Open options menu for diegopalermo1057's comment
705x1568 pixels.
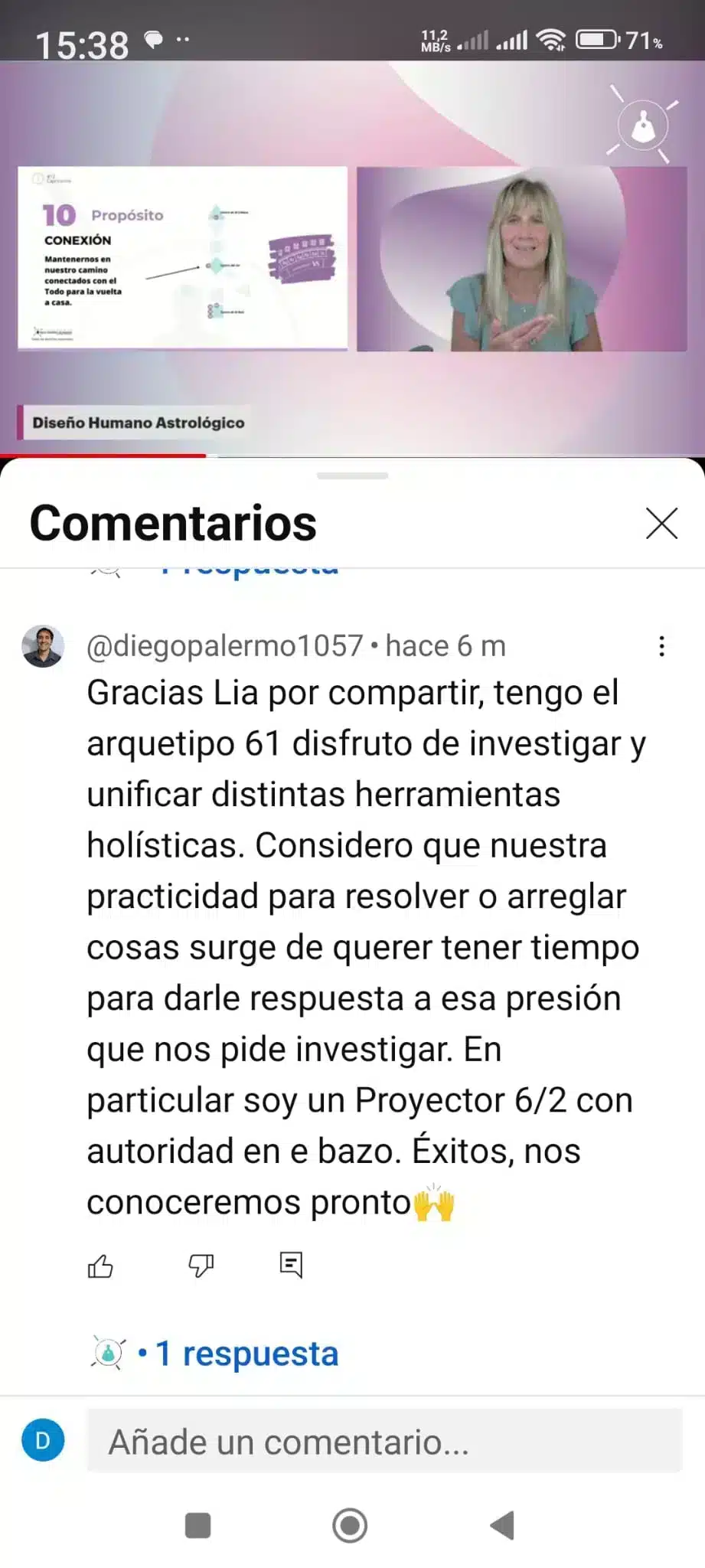click(x=661, y=647)
